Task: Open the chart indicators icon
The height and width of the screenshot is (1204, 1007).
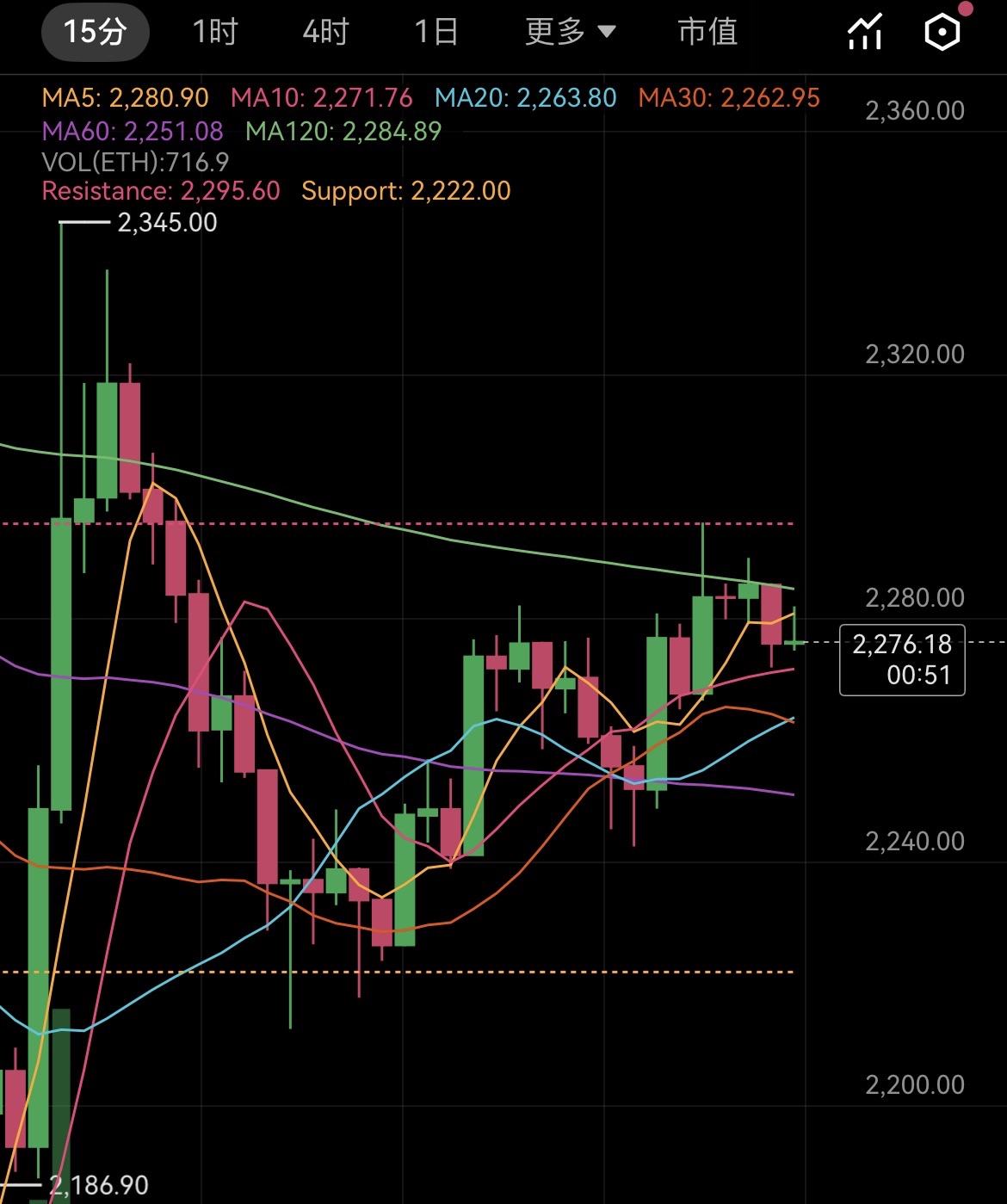Action: [x=865, y=33]
